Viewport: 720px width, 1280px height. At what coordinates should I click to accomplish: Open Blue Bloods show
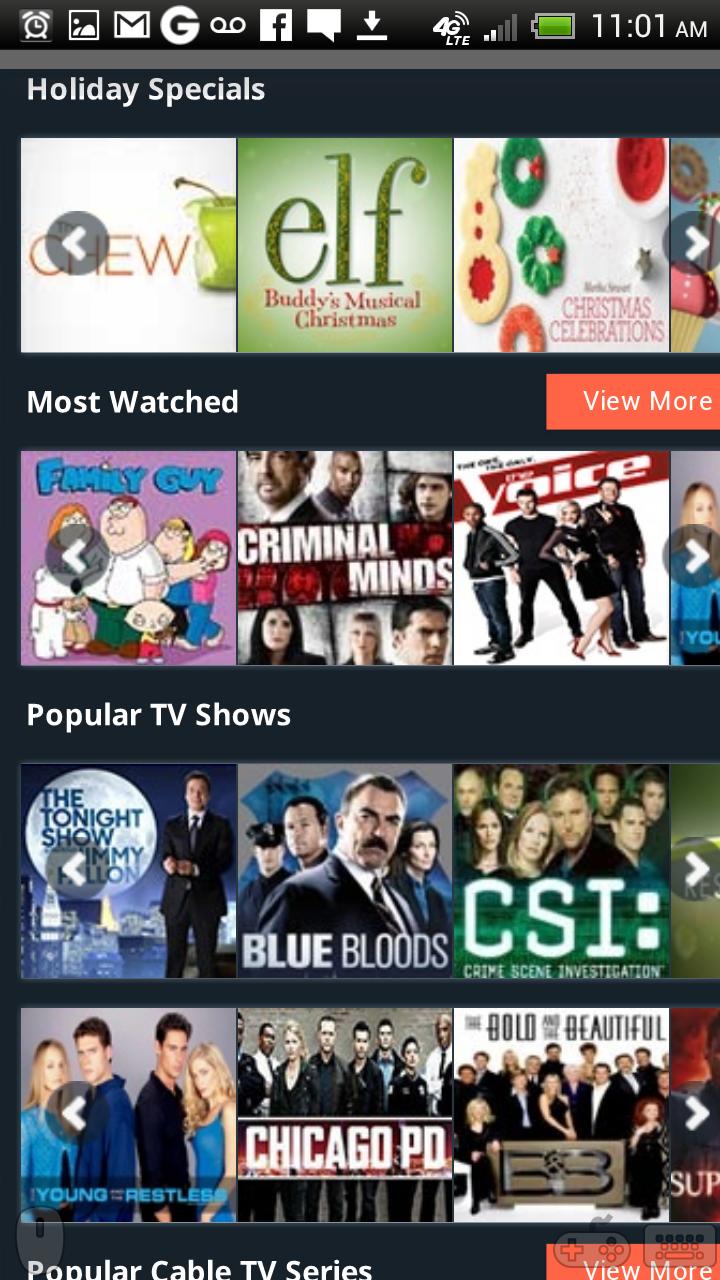[345, 871]
